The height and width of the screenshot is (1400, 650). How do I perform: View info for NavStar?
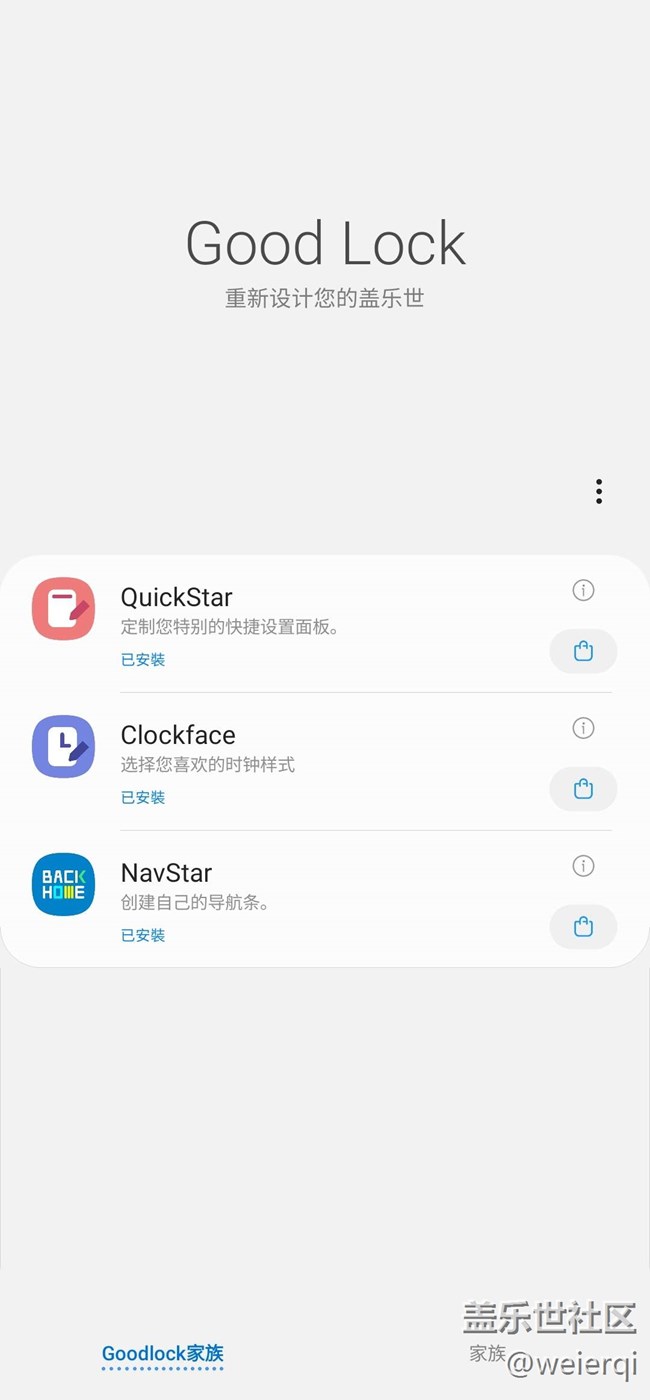(x=583, y=866)
